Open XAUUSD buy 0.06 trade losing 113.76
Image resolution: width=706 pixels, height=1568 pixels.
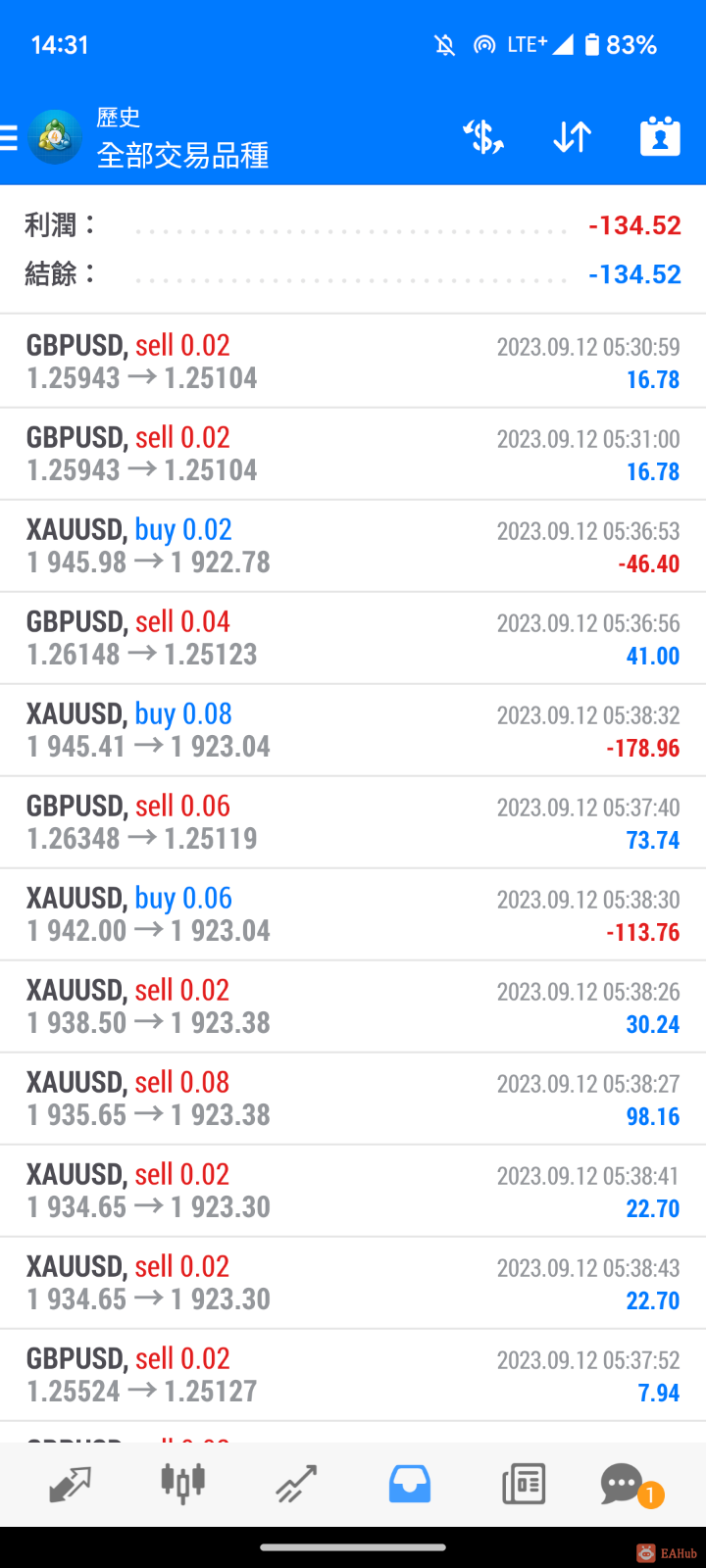point(353,914)
